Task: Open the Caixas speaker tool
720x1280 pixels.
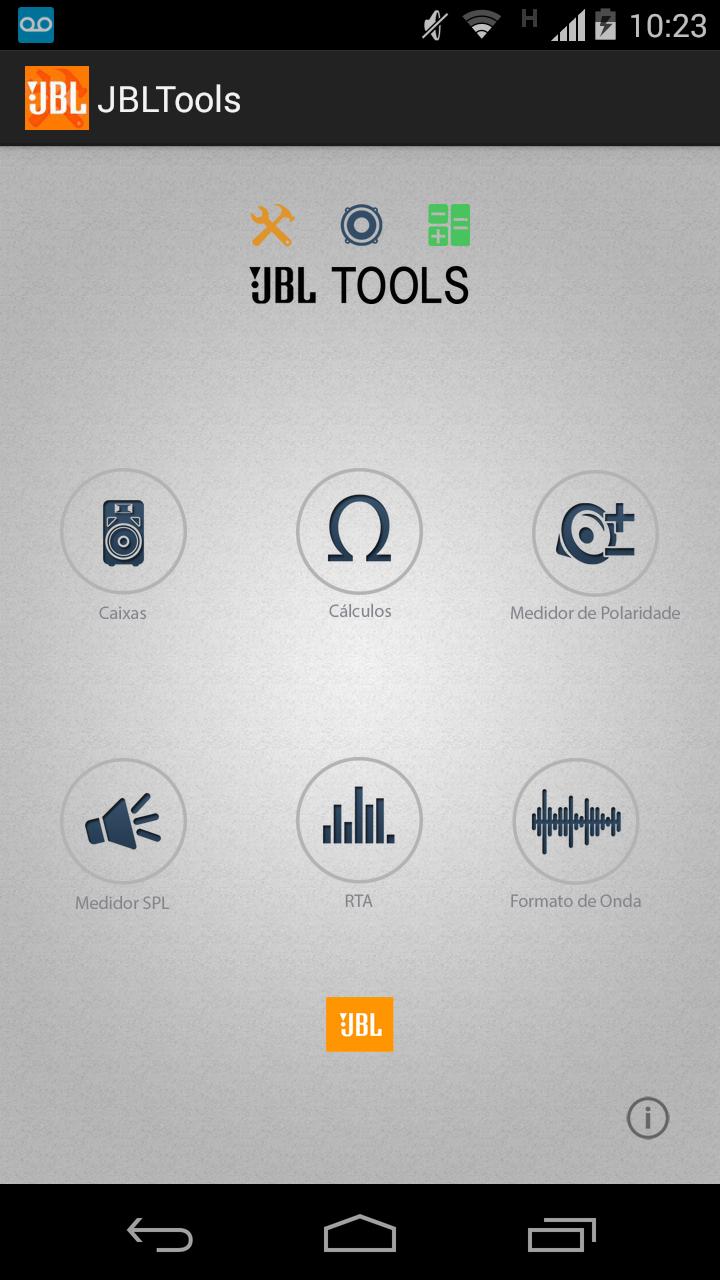Action: [x=123, y=533]
